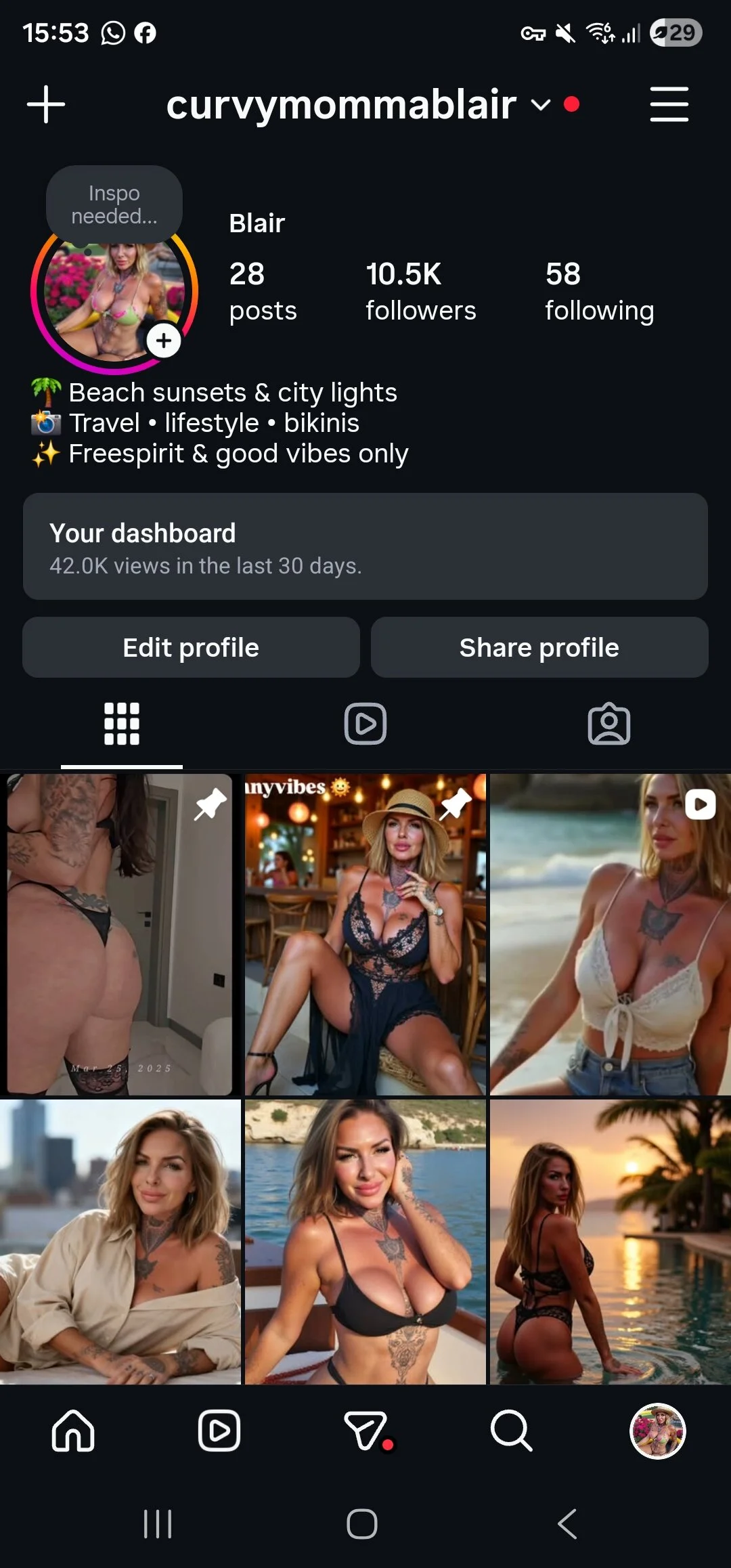Add a story with profile picture plus badge
Screen dimensions: 731x1568
pos(164,341)
